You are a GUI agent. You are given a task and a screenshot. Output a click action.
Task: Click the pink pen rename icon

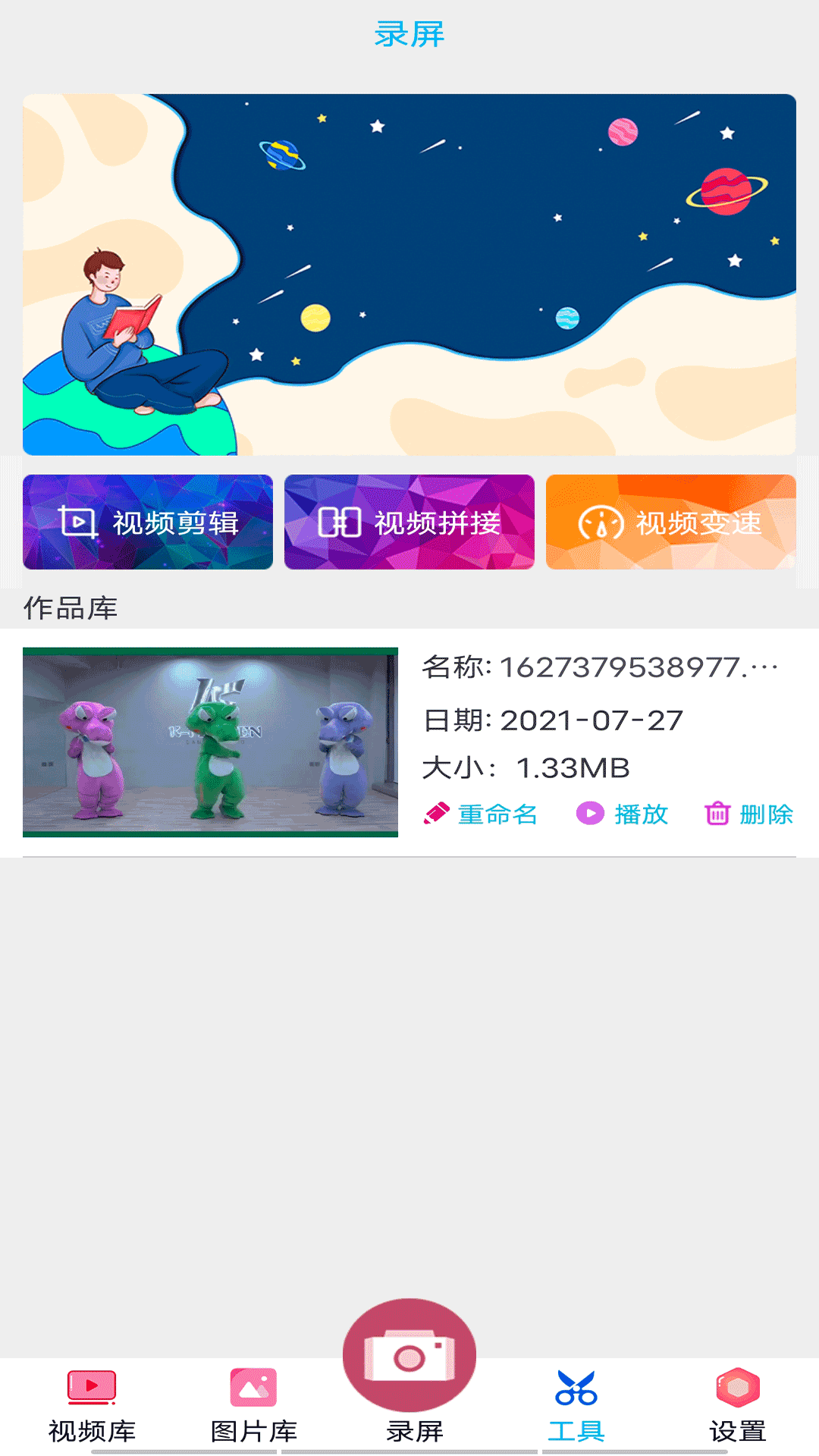(x=436, y=814)
